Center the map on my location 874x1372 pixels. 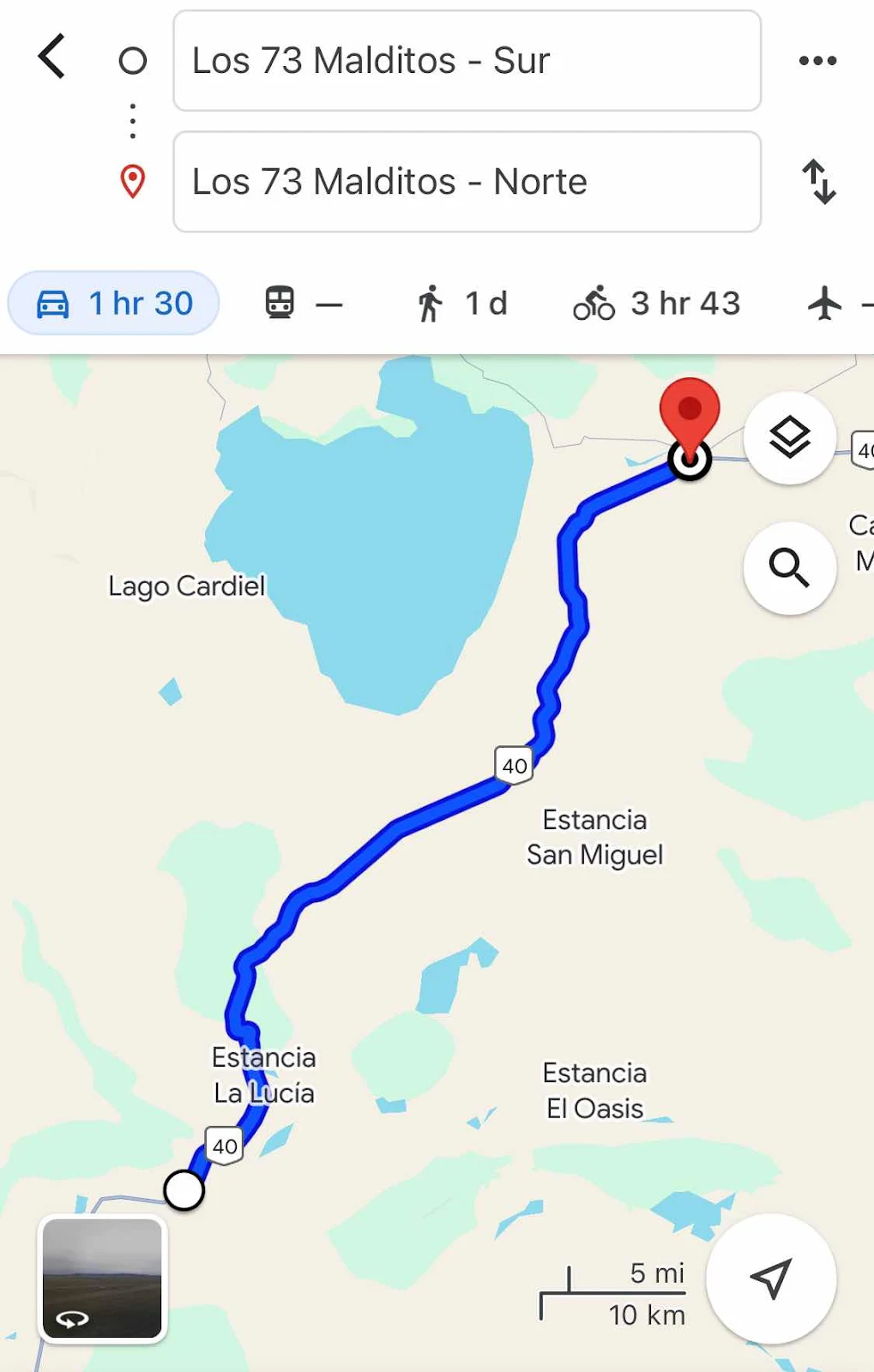click(x=770, y=1279)
